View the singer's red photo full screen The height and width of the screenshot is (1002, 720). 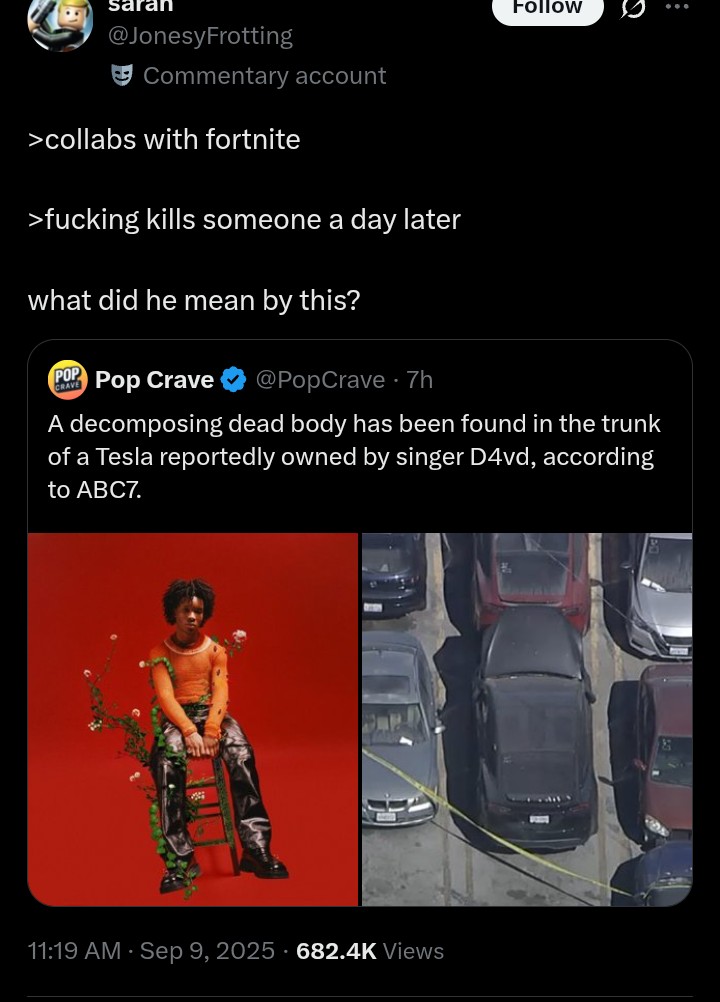pos(192,719)
